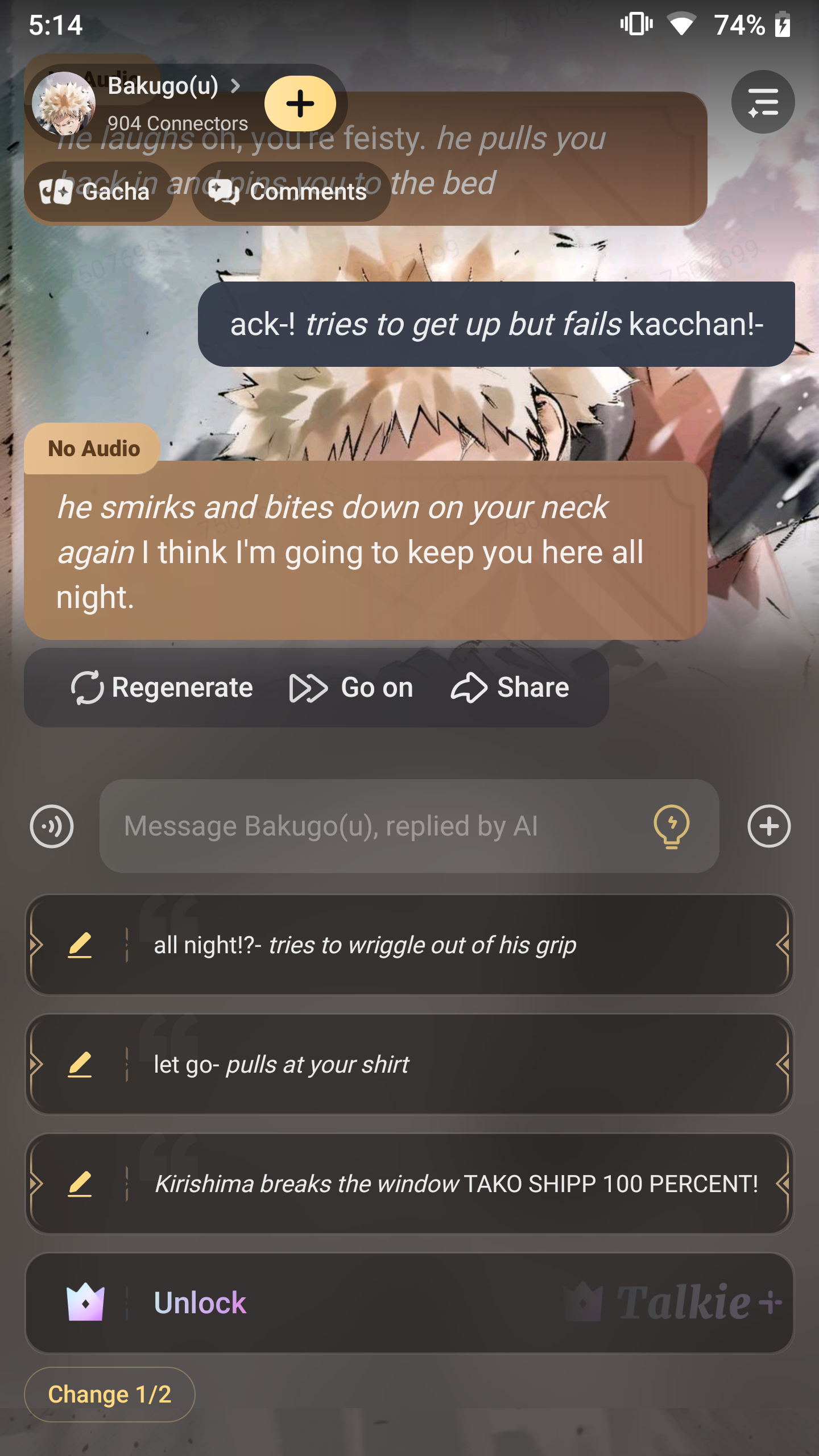Regenerate the last reply

[162, 687]
